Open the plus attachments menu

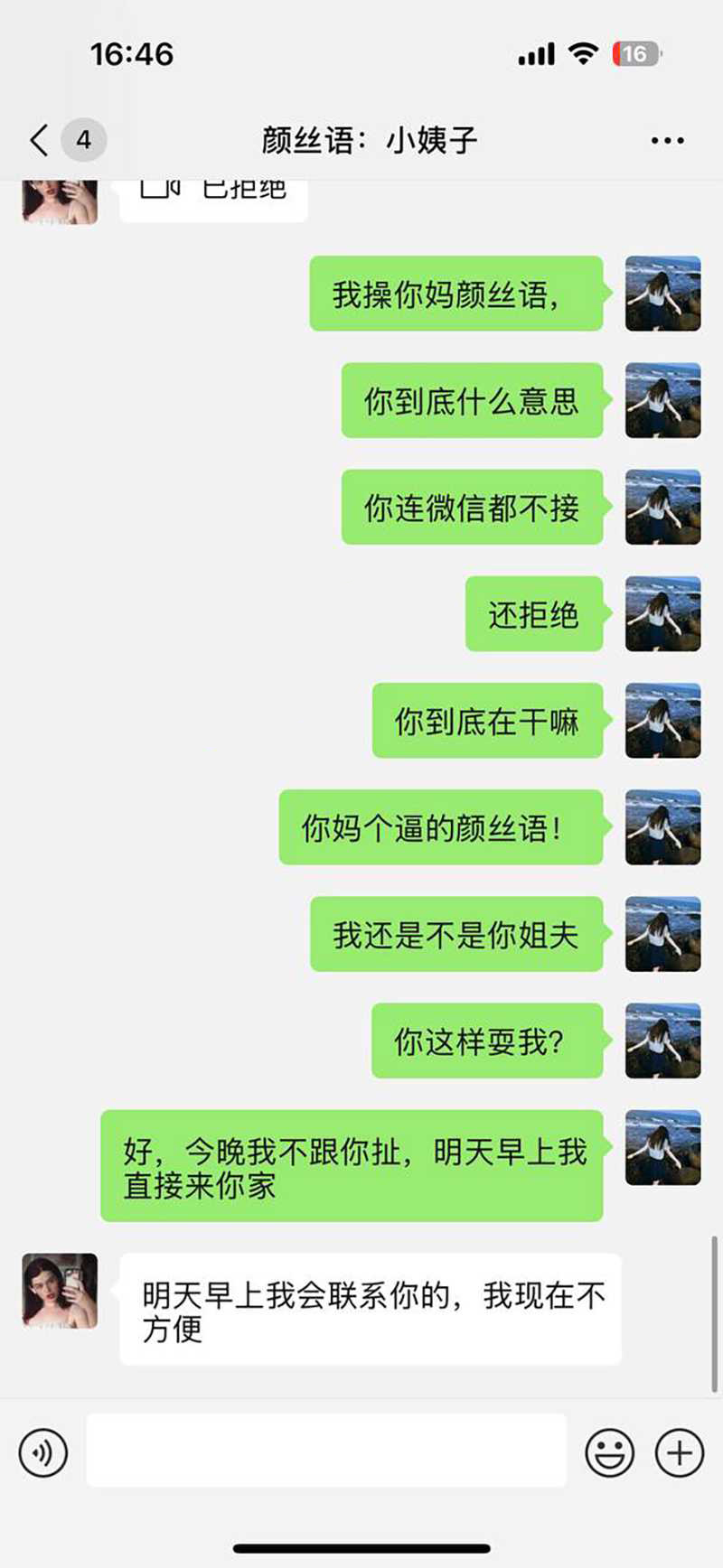point(679,1452)
